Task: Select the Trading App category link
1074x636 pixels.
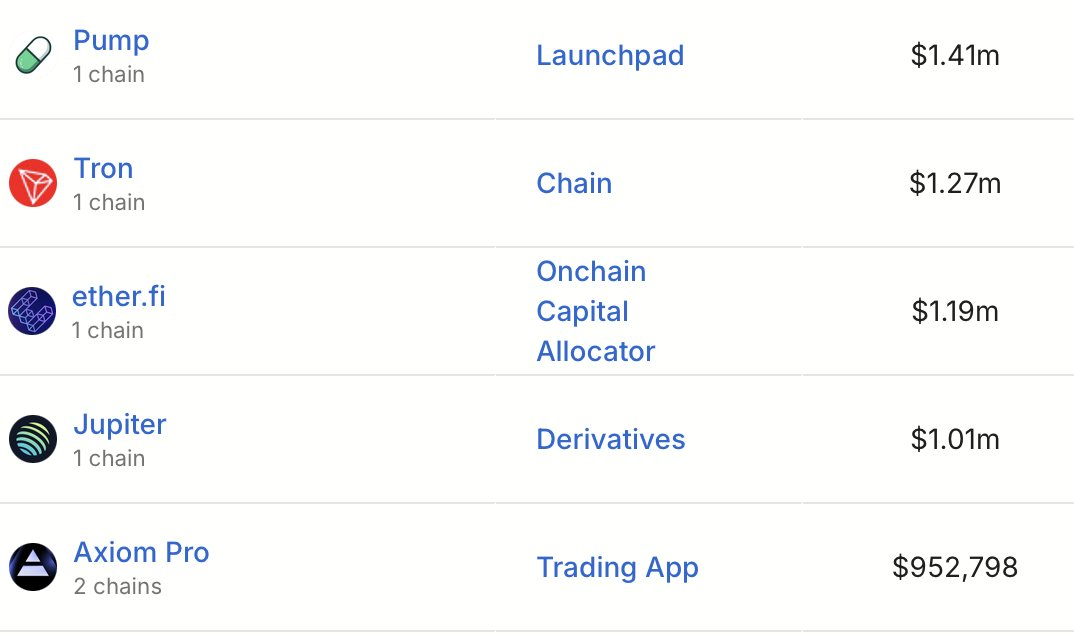Action: click(617, 567)
